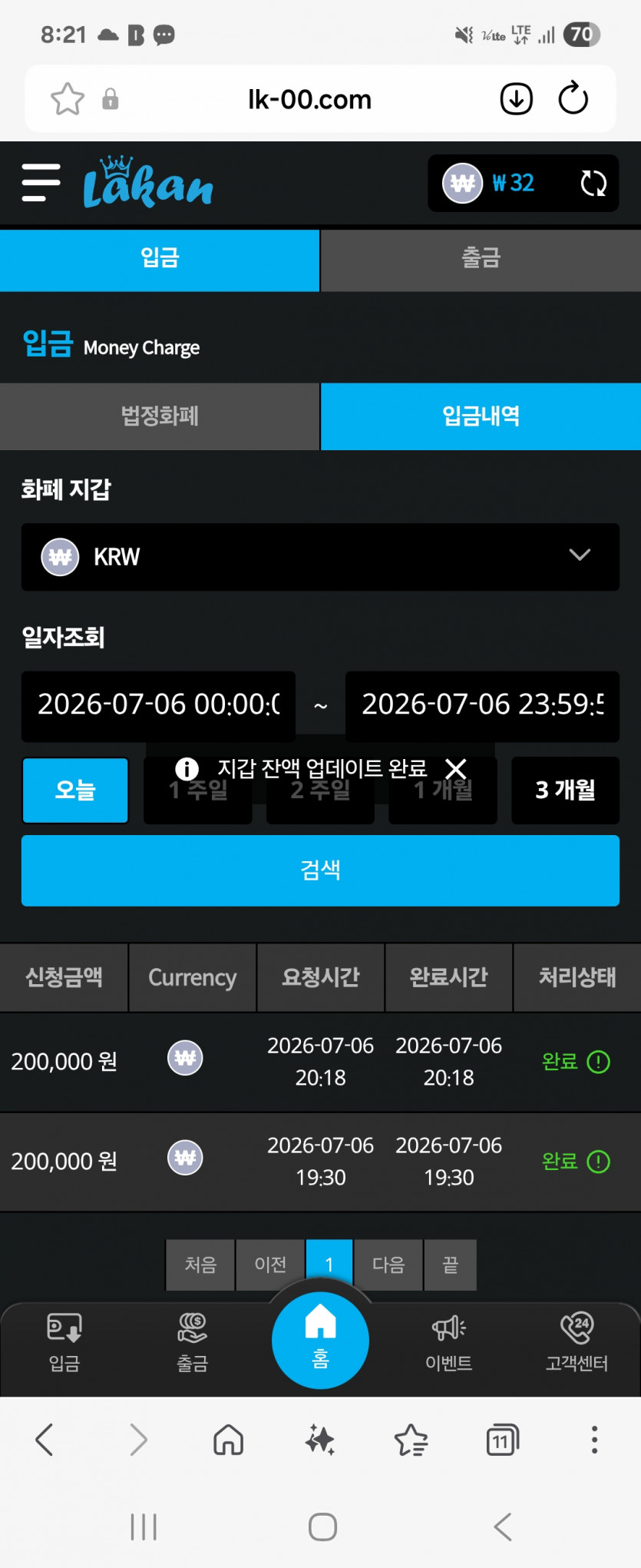
Task: Go to 홈 home button
Action: click(320, 1340)
